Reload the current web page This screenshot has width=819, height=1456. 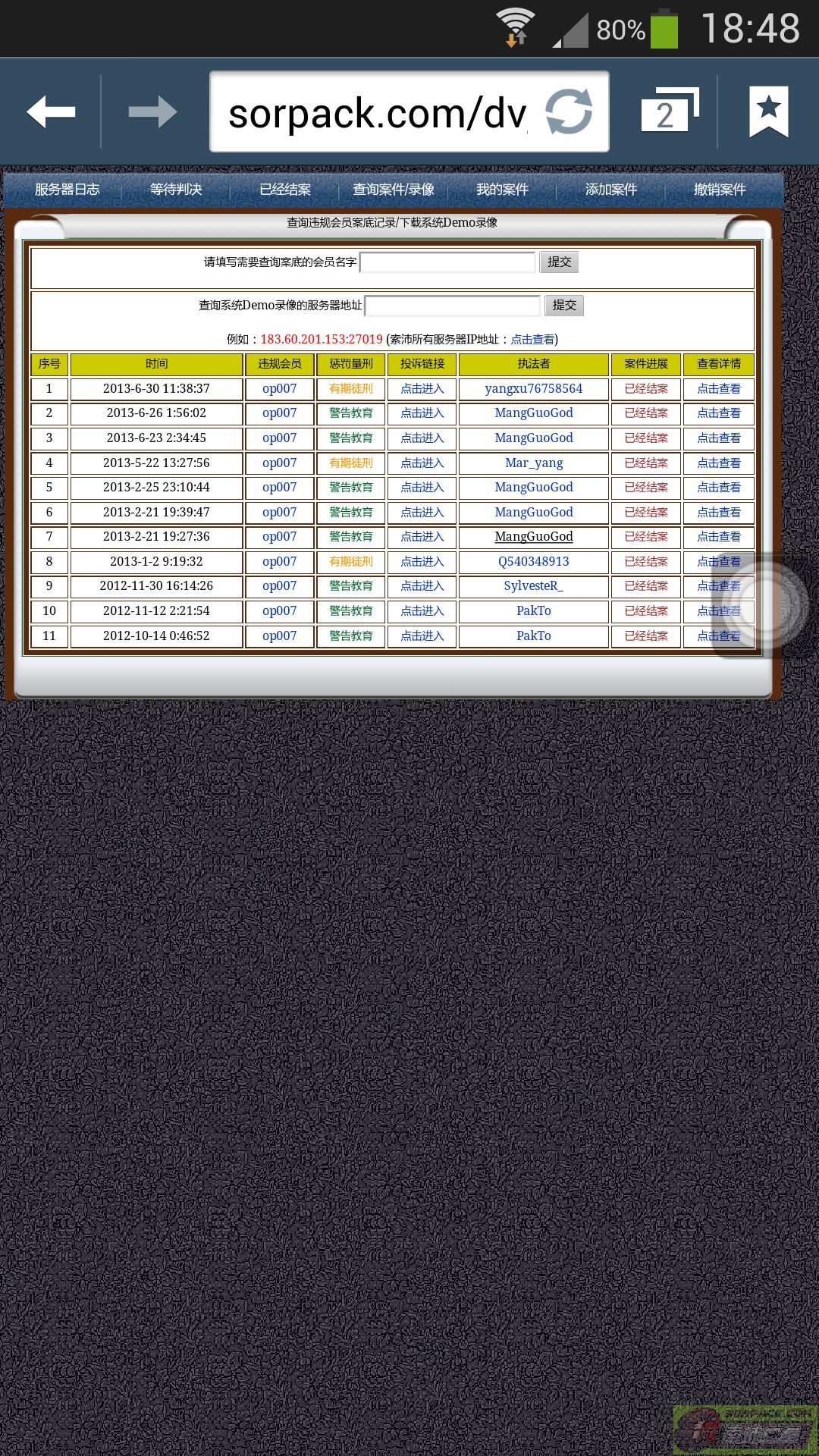[569, 112]
